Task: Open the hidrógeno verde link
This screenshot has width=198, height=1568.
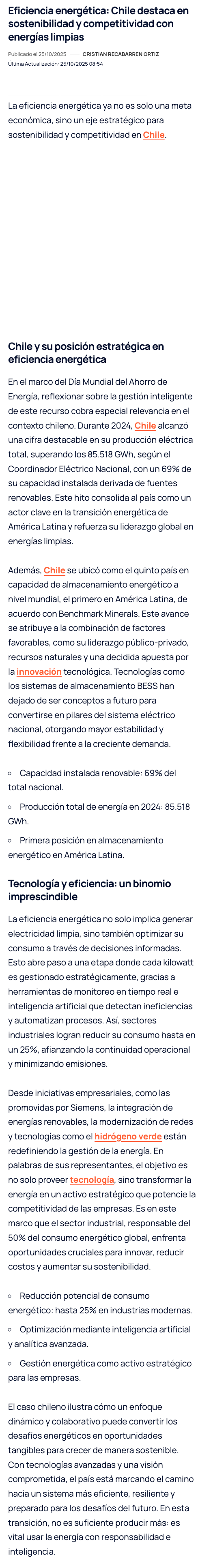Action: [128, 1136]
